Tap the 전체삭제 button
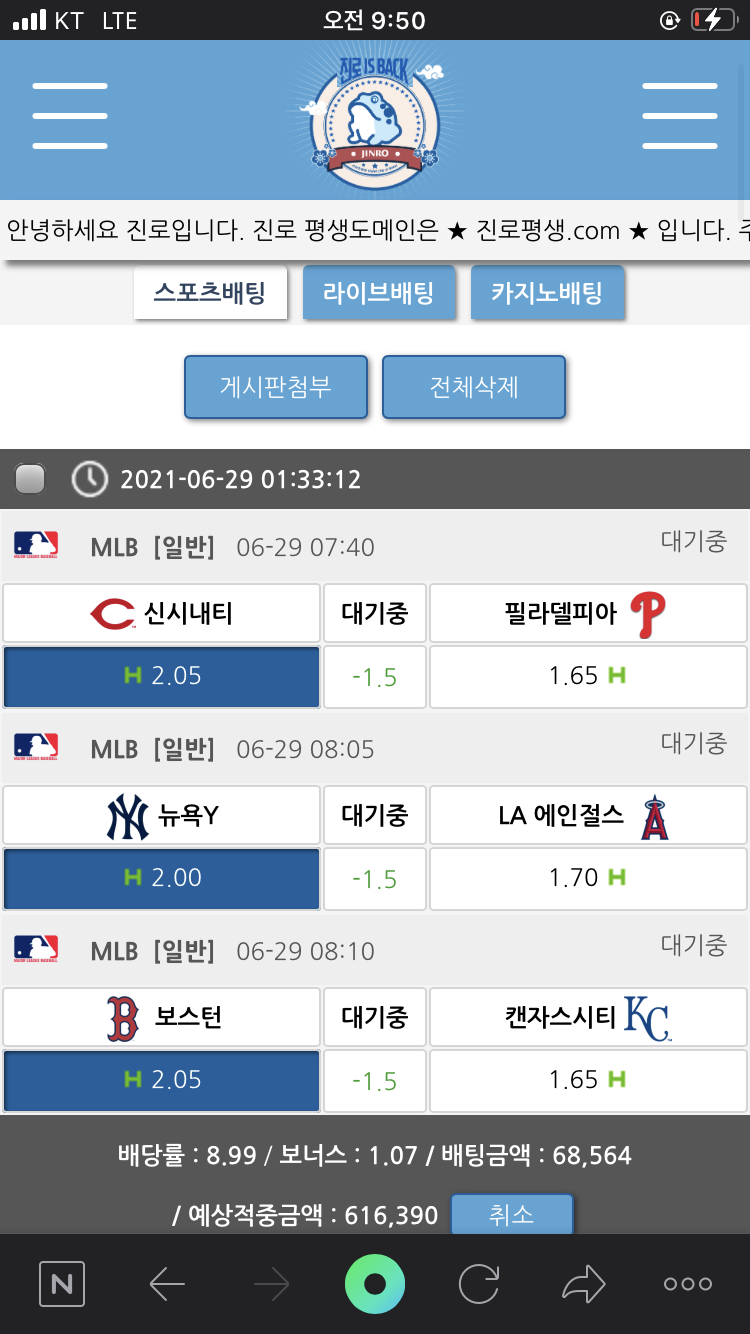The image size is (750, 1334). pos(474,386)
